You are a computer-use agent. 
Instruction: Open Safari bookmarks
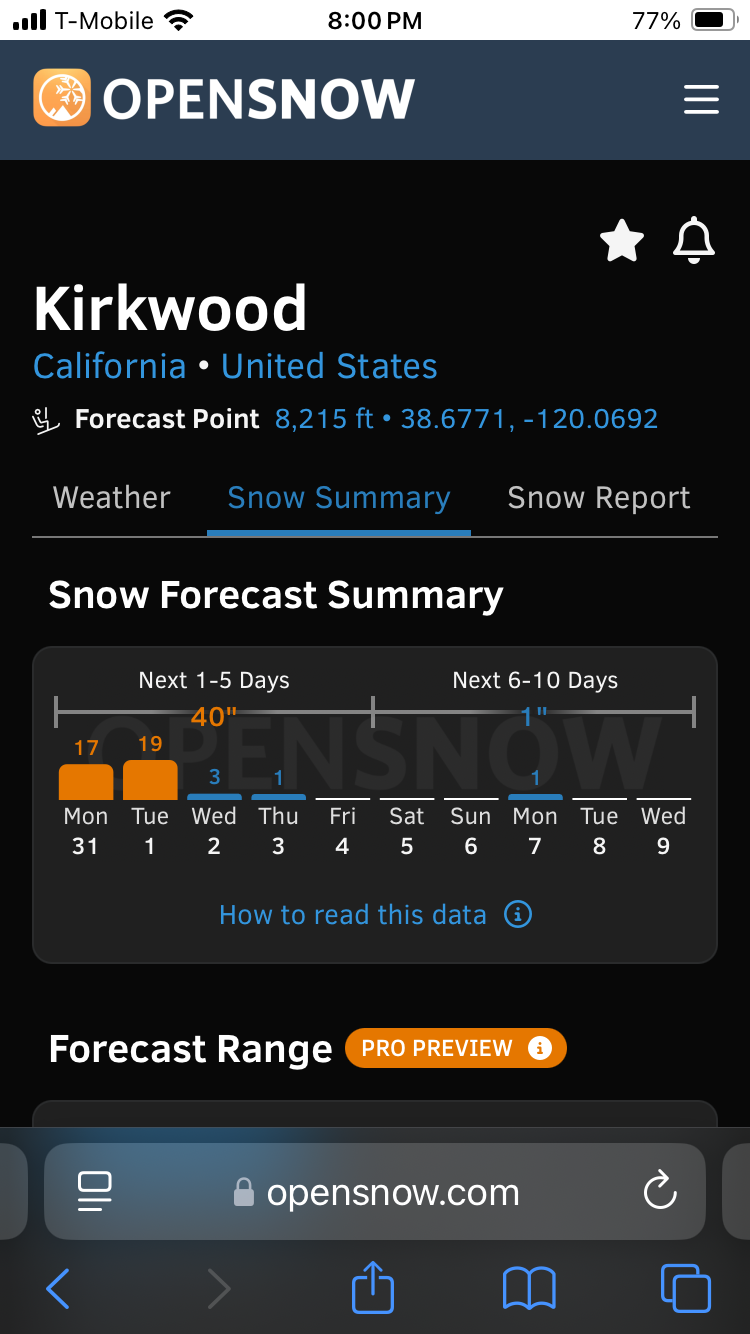point(529,1288)
